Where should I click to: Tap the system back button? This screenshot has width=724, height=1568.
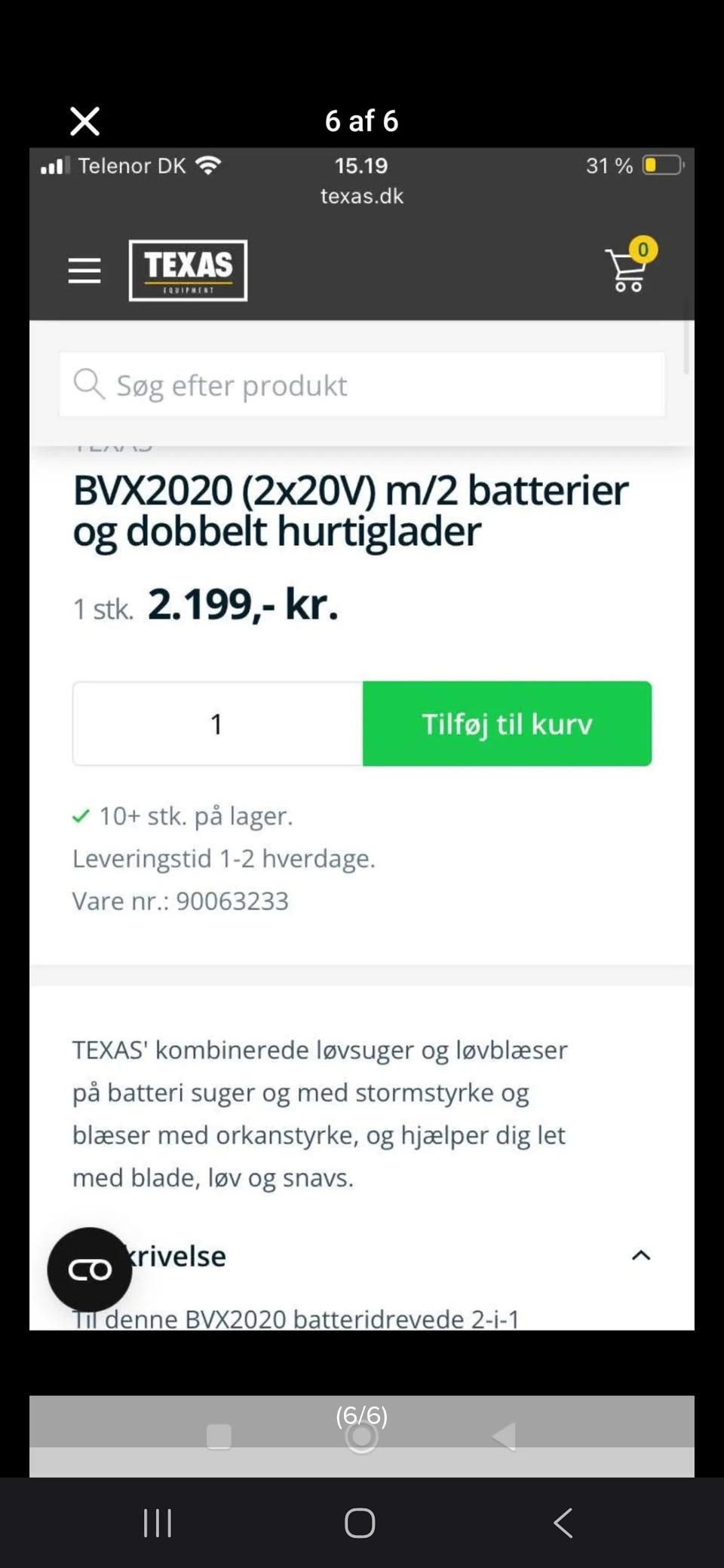[563, 1523]
